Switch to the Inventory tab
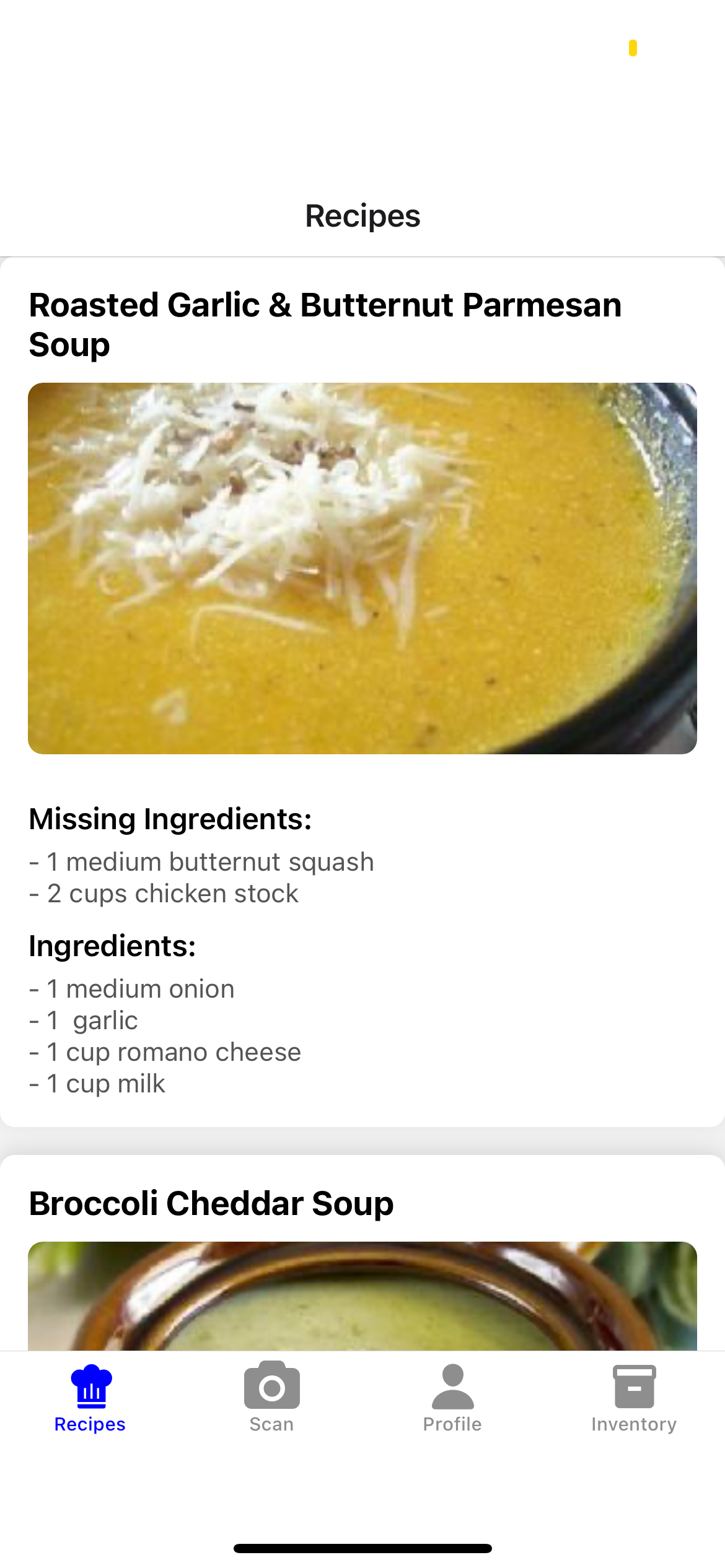The width and height of the screenshot is (725, 1568). click(633, 1398)
